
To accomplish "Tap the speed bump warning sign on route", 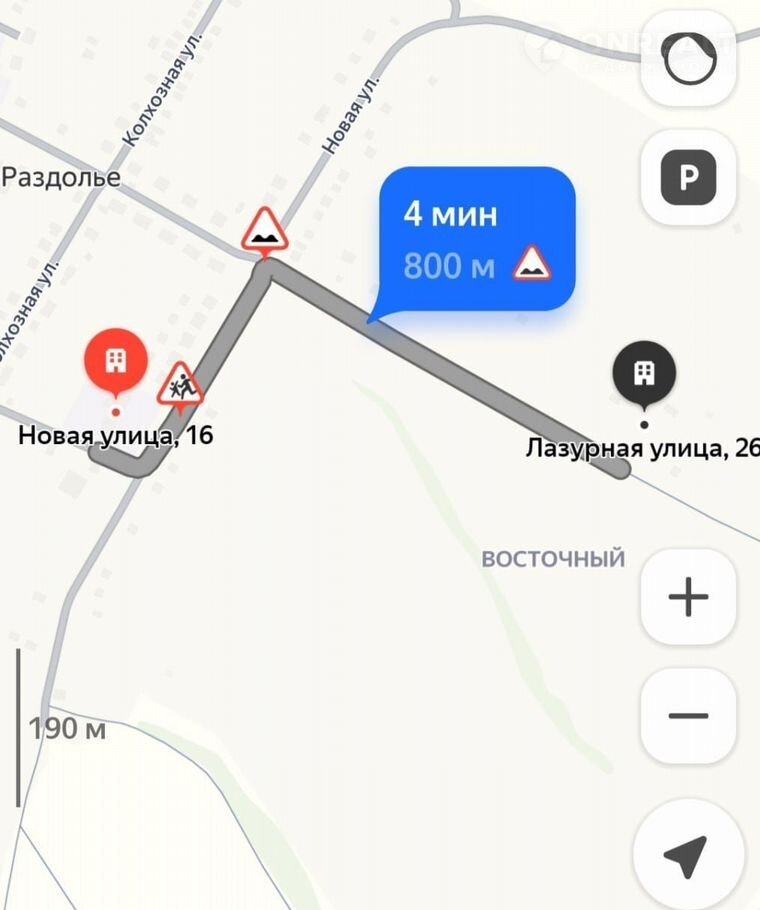I will 264,232.
